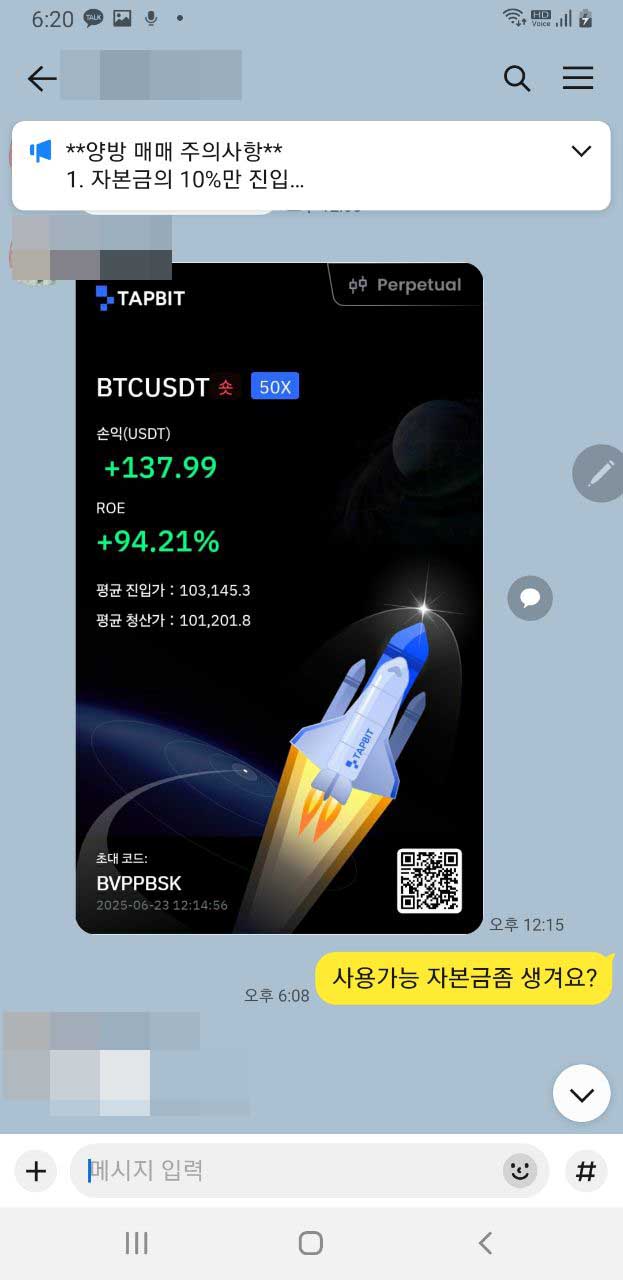Open the TAPBIT BTCUSDT image message

coord(279,598)
